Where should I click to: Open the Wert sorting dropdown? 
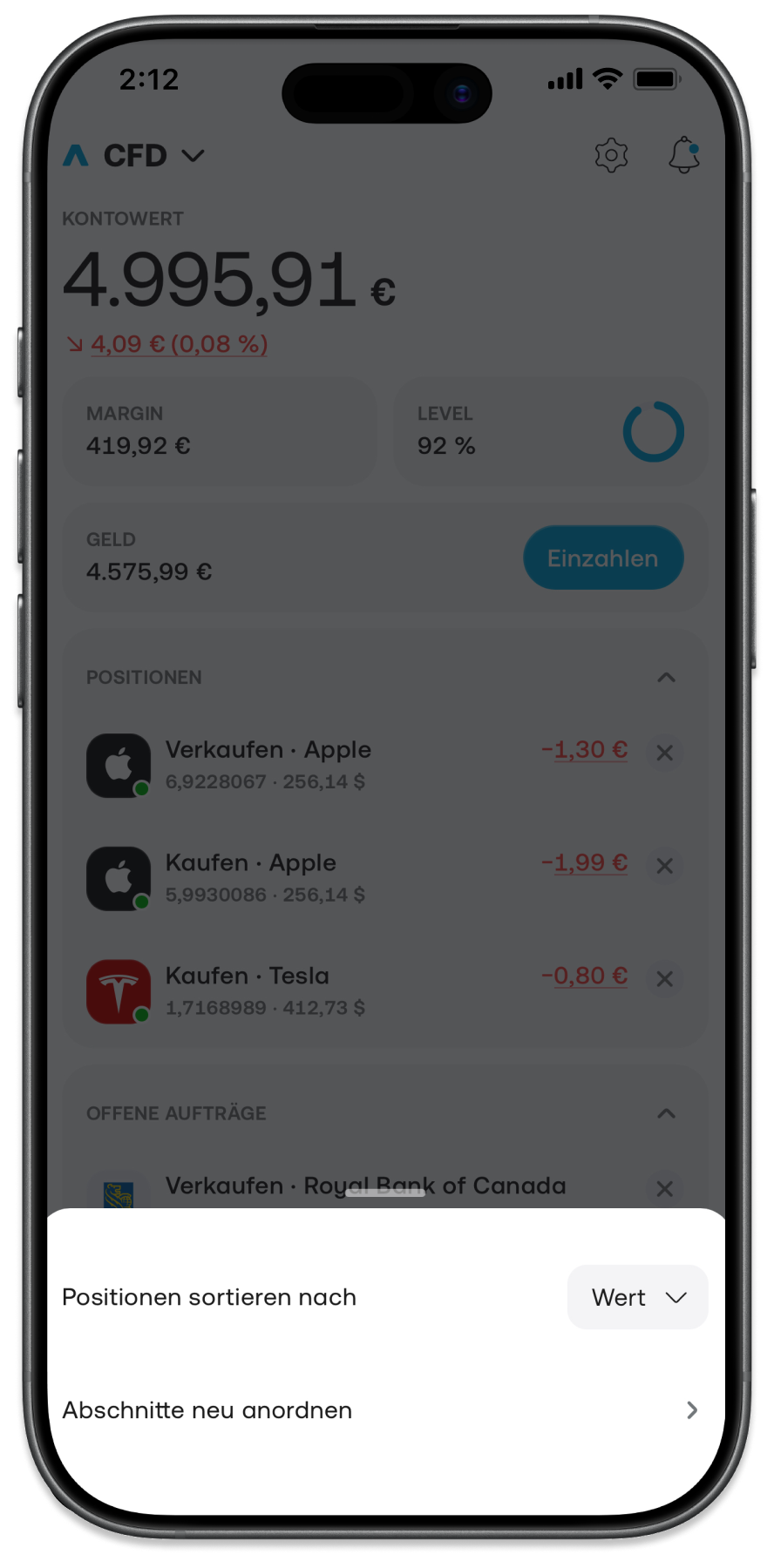(x=637, y=1297)
